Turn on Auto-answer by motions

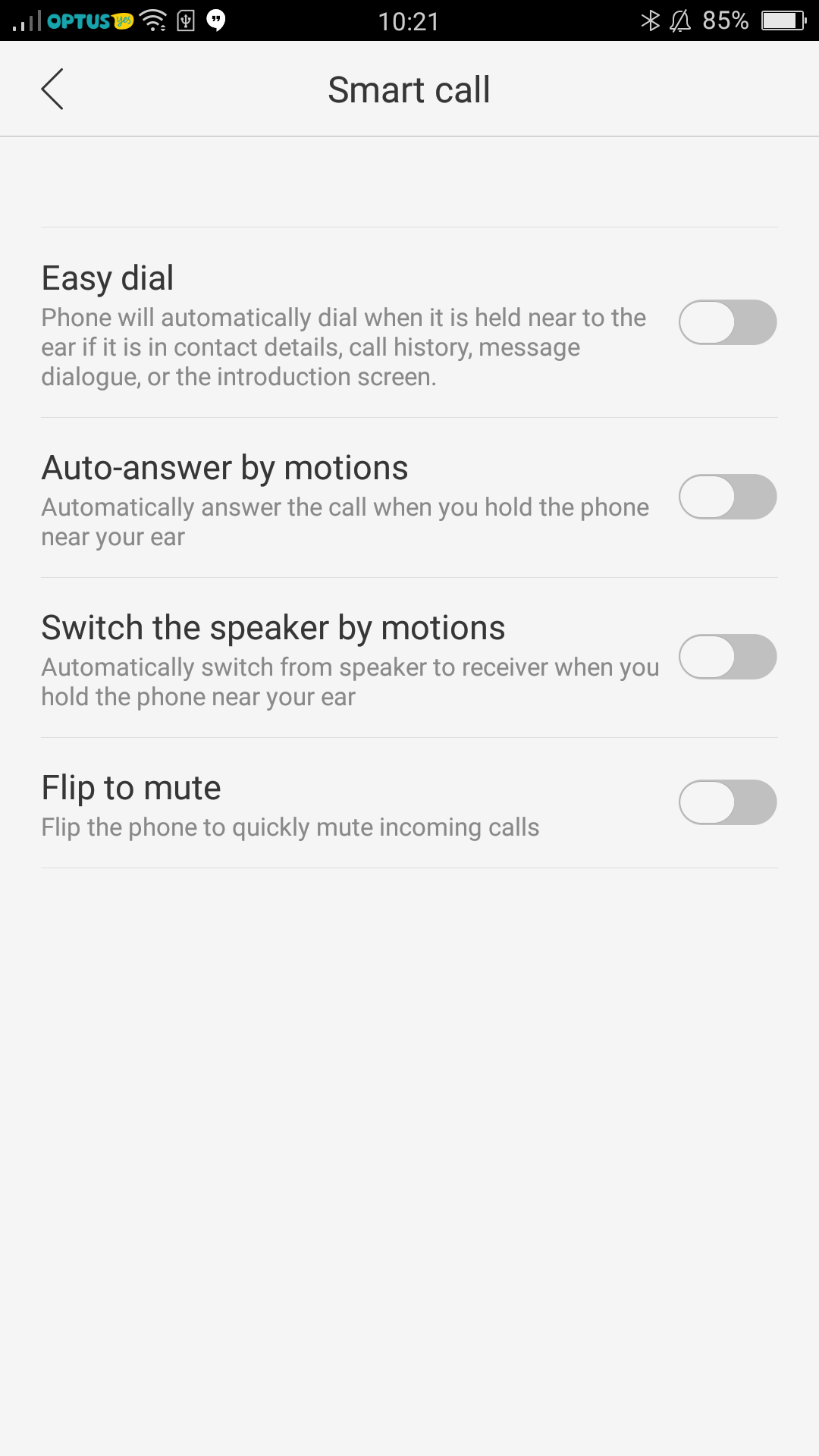click(x=727, y=497)
